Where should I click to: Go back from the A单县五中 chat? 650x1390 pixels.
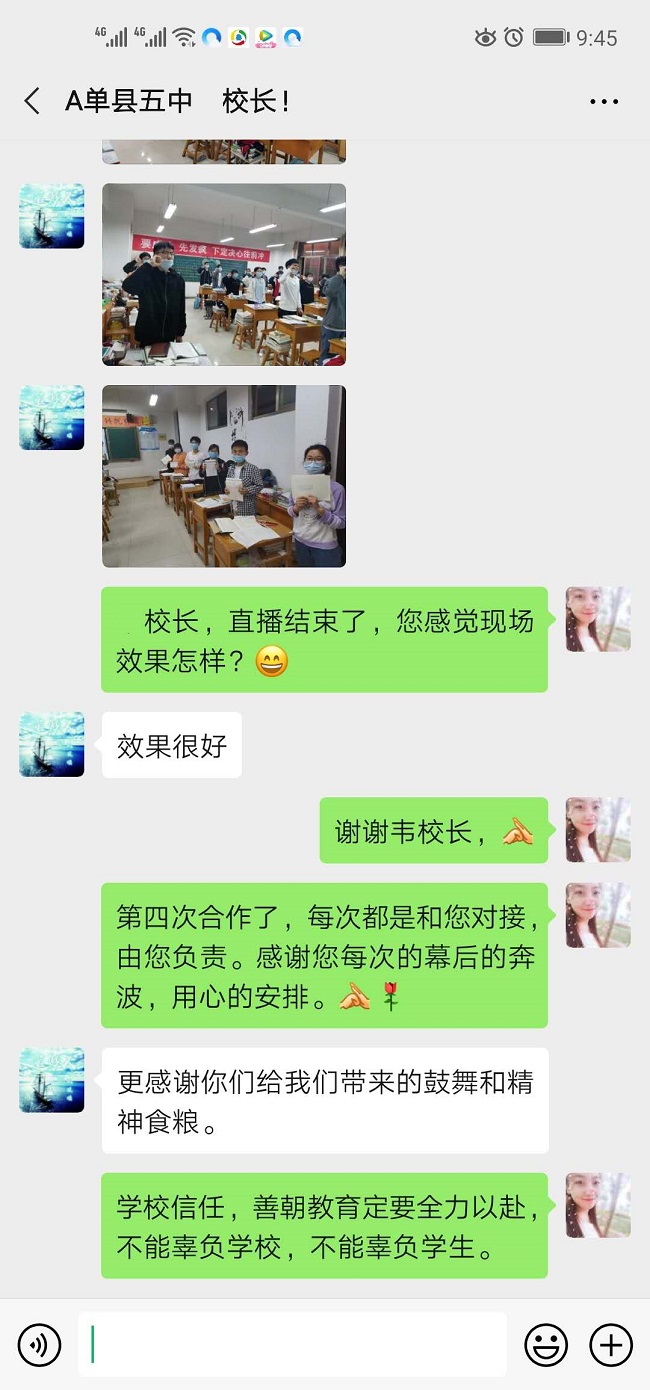point(32,101)
